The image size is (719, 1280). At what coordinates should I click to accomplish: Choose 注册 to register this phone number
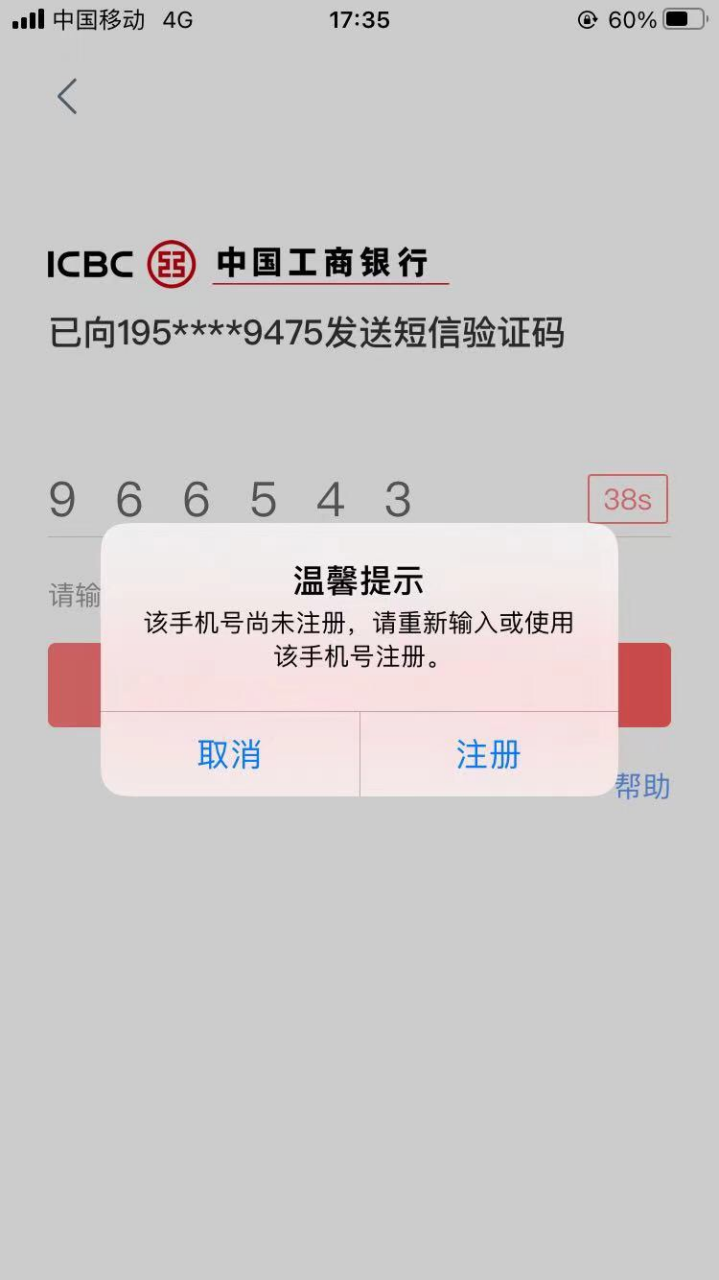click(x=489, y=754)
